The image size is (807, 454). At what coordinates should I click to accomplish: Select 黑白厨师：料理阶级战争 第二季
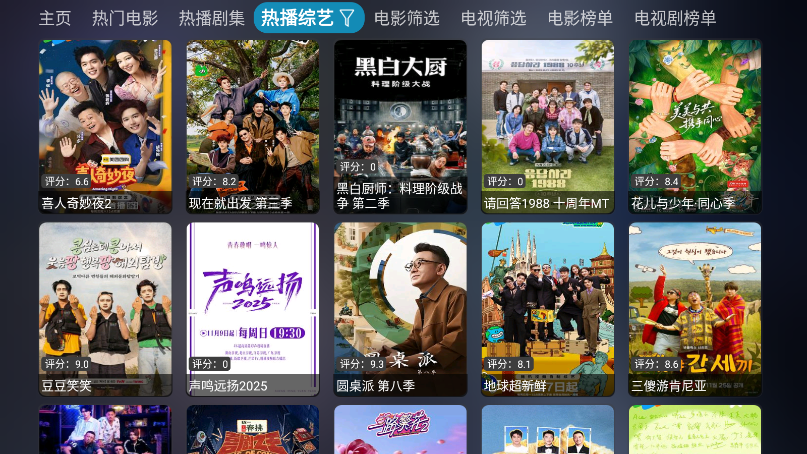(x=400, y=125)
